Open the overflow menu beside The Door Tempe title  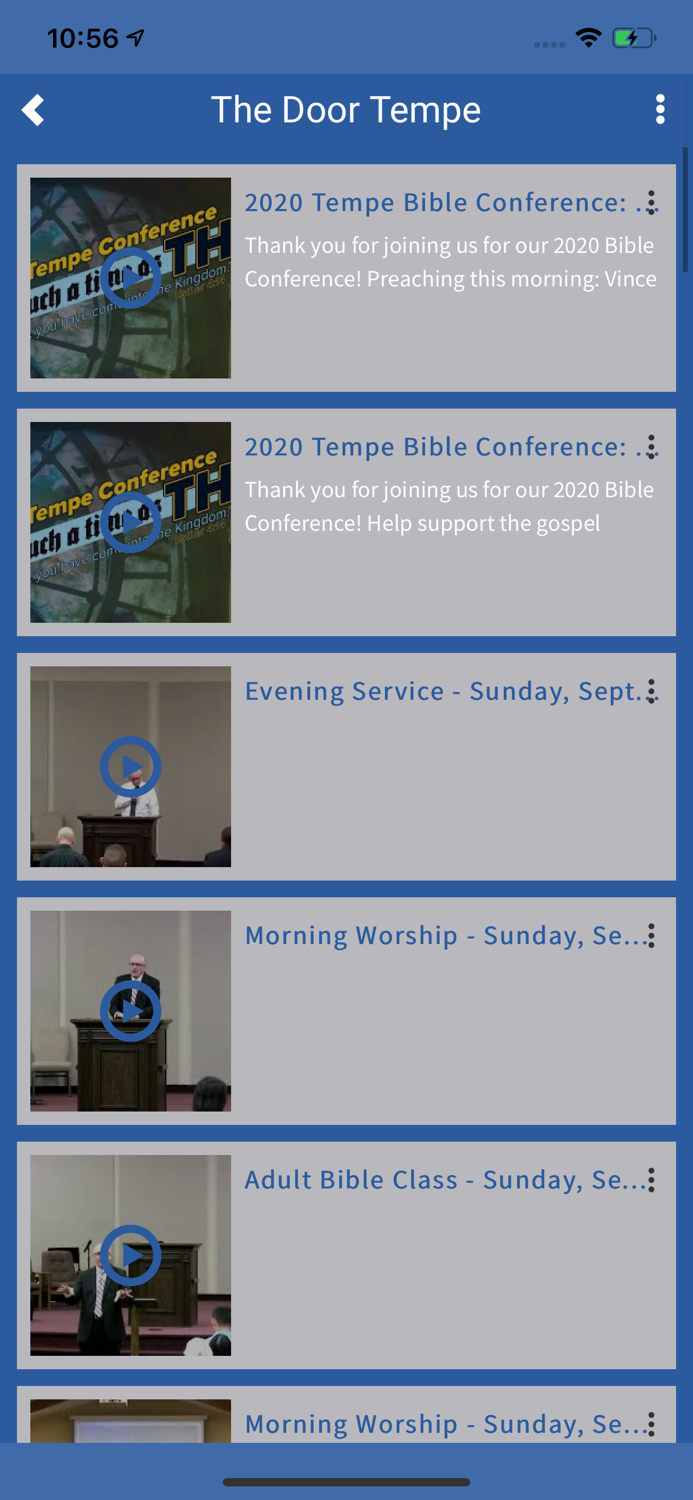click(660, 110)
